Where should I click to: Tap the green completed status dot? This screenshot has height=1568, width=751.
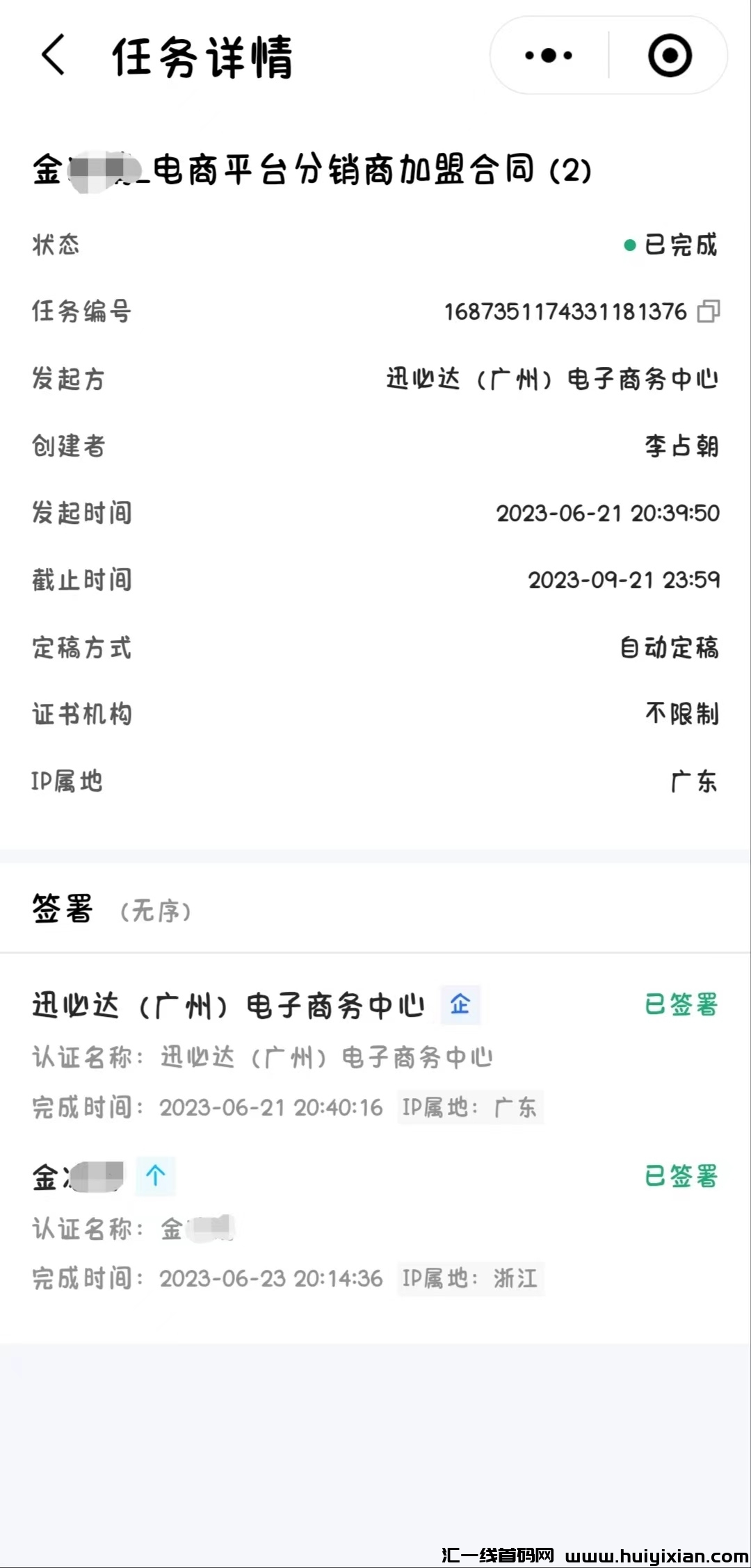tap(629, 245)
